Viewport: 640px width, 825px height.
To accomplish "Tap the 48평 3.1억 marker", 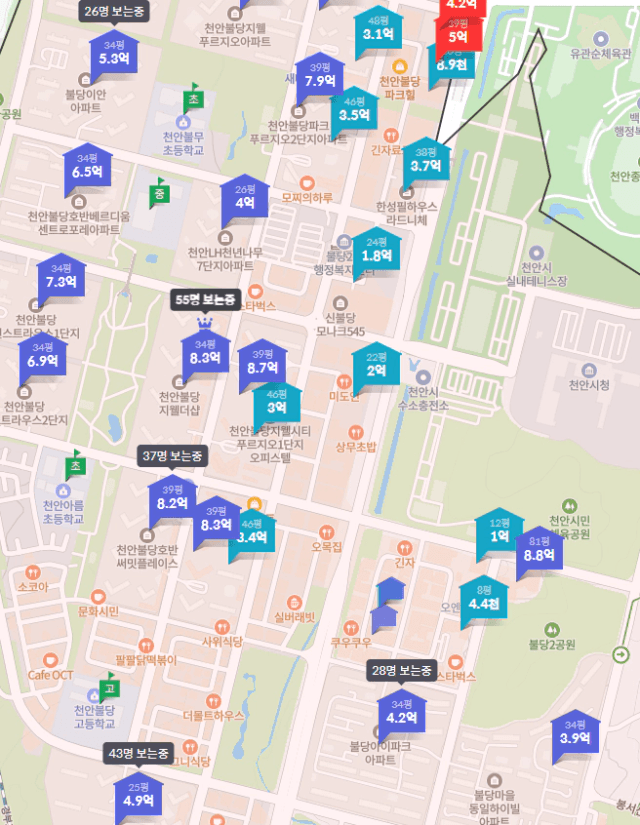I will tap(378, 29).
